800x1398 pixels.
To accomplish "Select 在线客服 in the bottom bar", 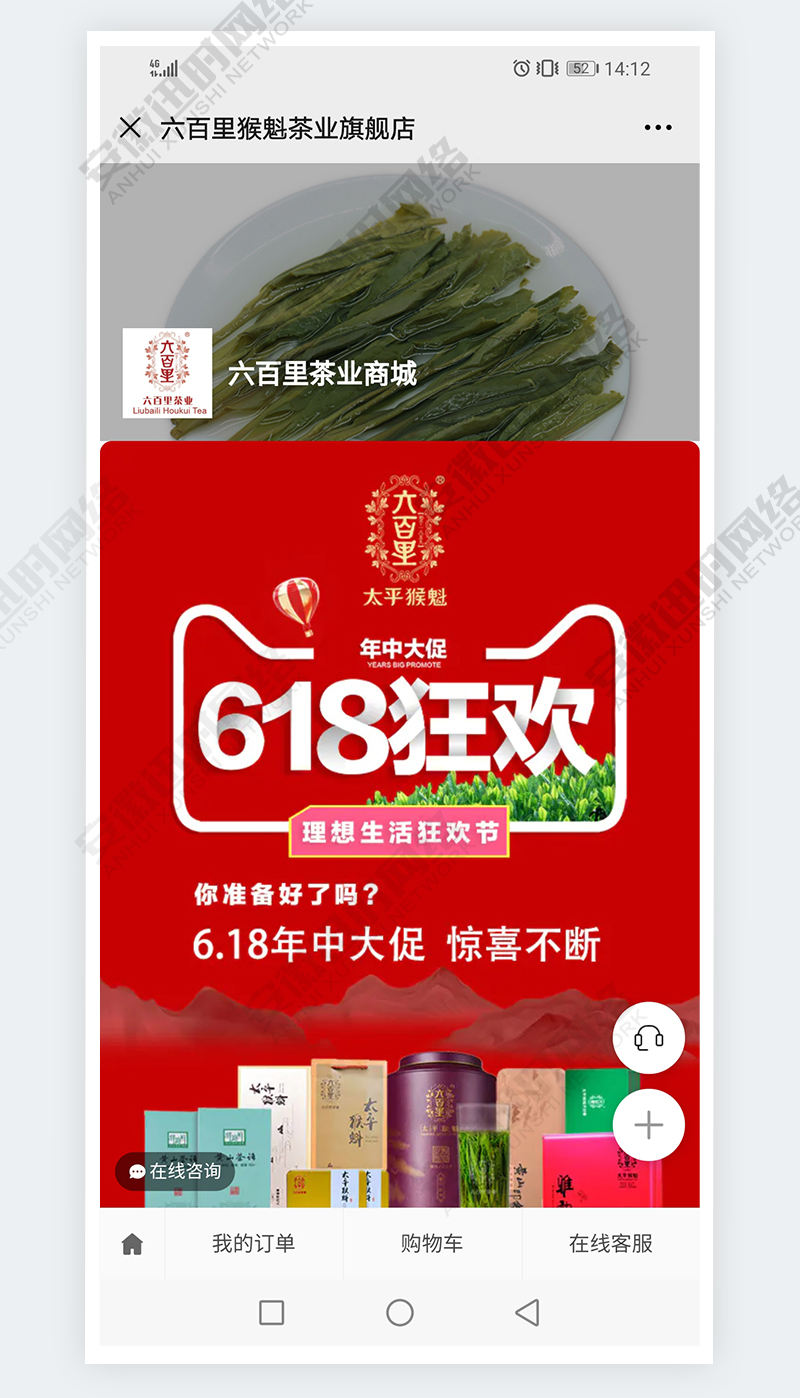I will pyautogui.click(x=611, y=1244).
